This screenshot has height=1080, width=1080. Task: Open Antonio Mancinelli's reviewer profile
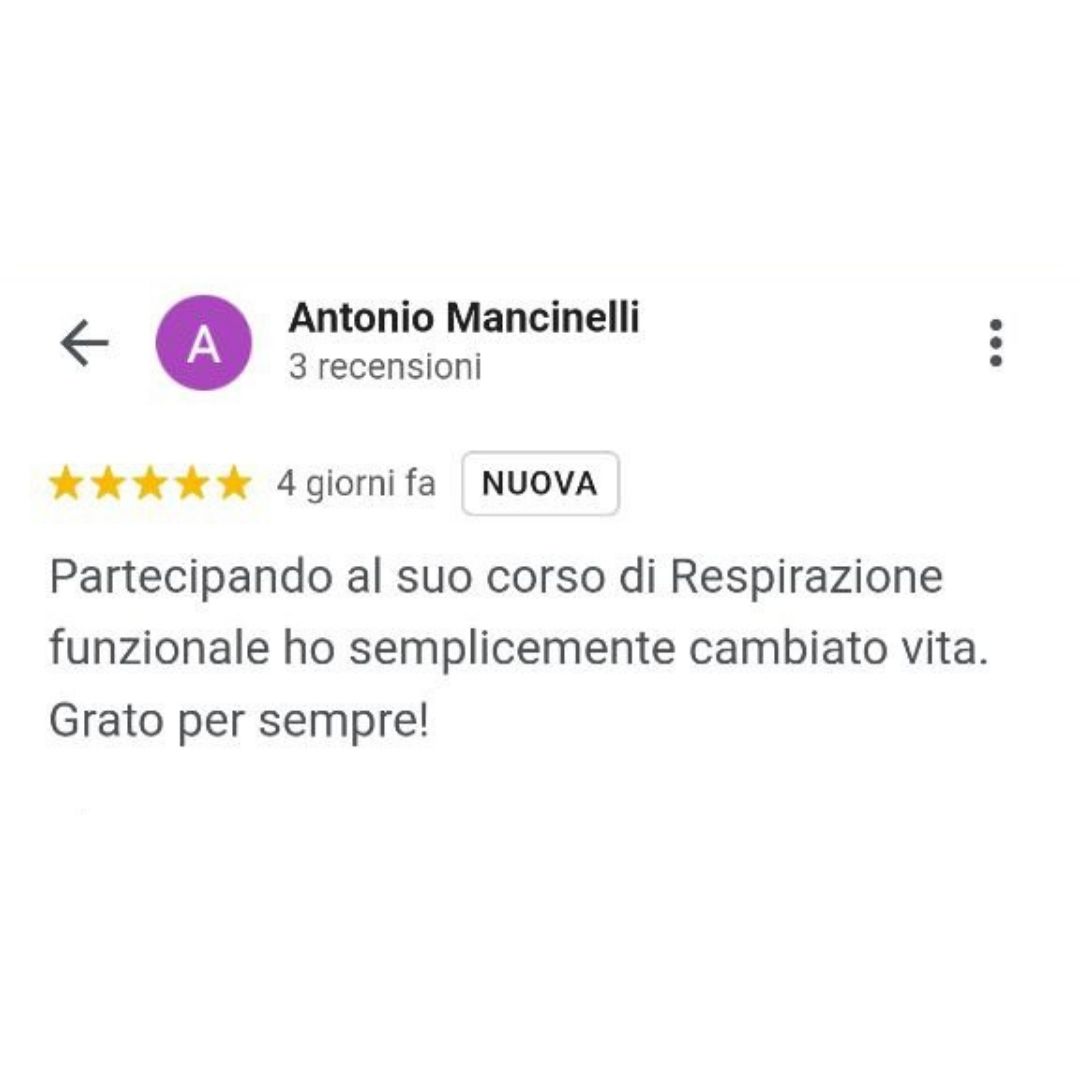click(463, 319)
